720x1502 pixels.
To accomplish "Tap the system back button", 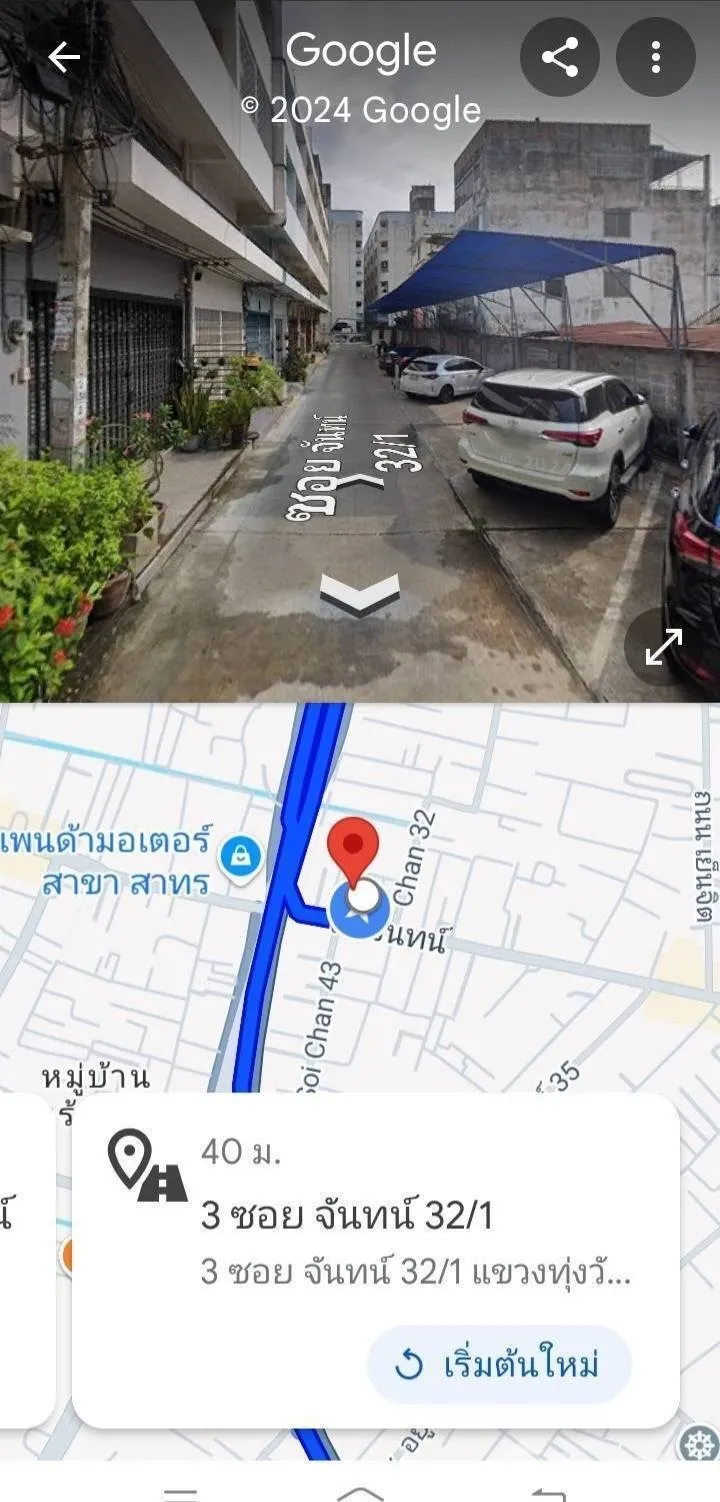I will click(548, 1493).
